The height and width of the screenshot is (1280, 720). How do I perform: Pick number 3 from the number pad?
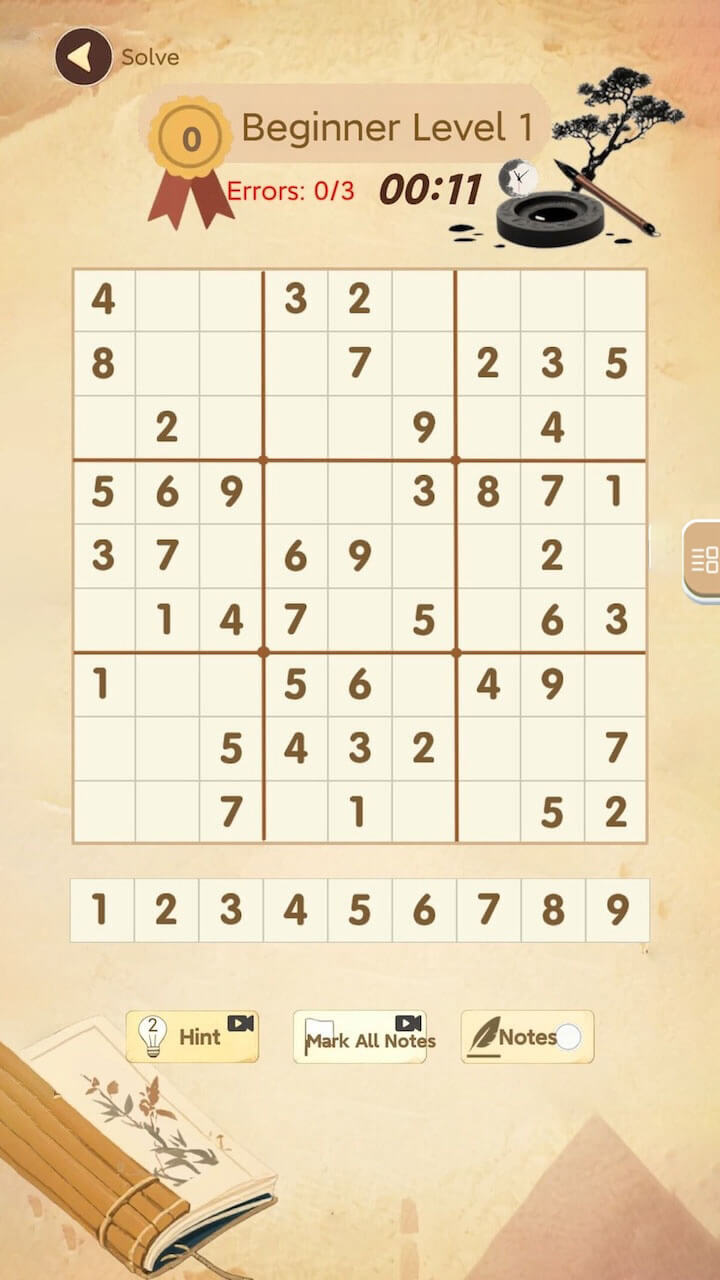(x=231, y=910)
